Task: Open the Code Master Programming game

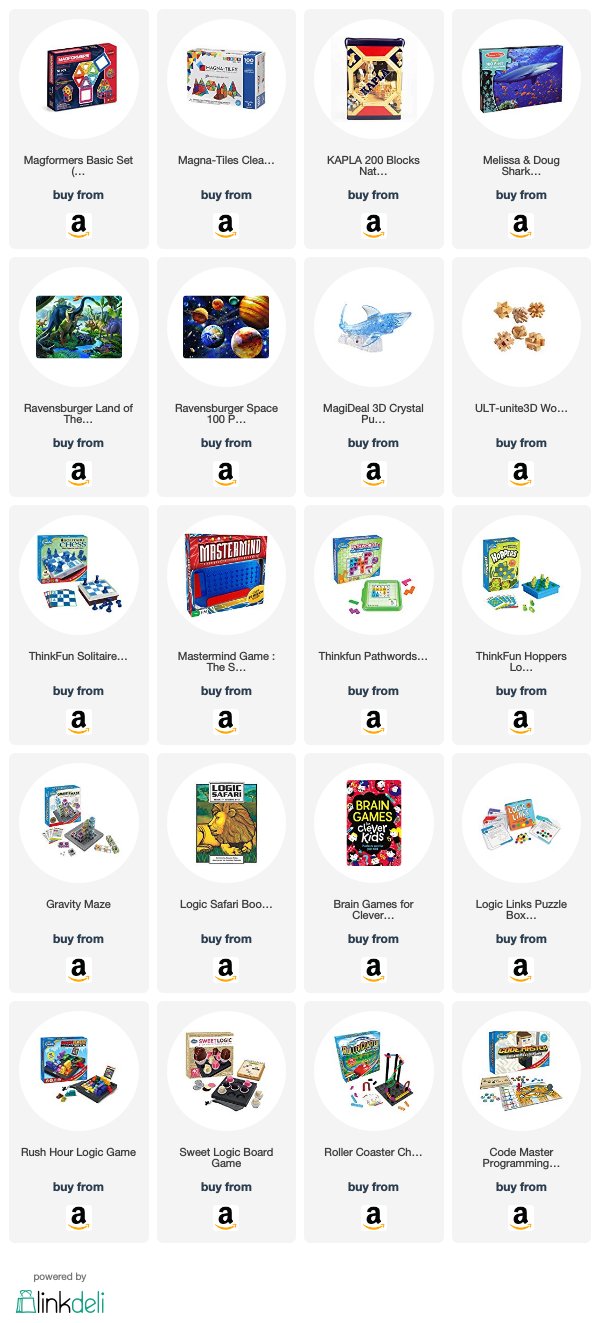Action: [x=521, y=1120]
